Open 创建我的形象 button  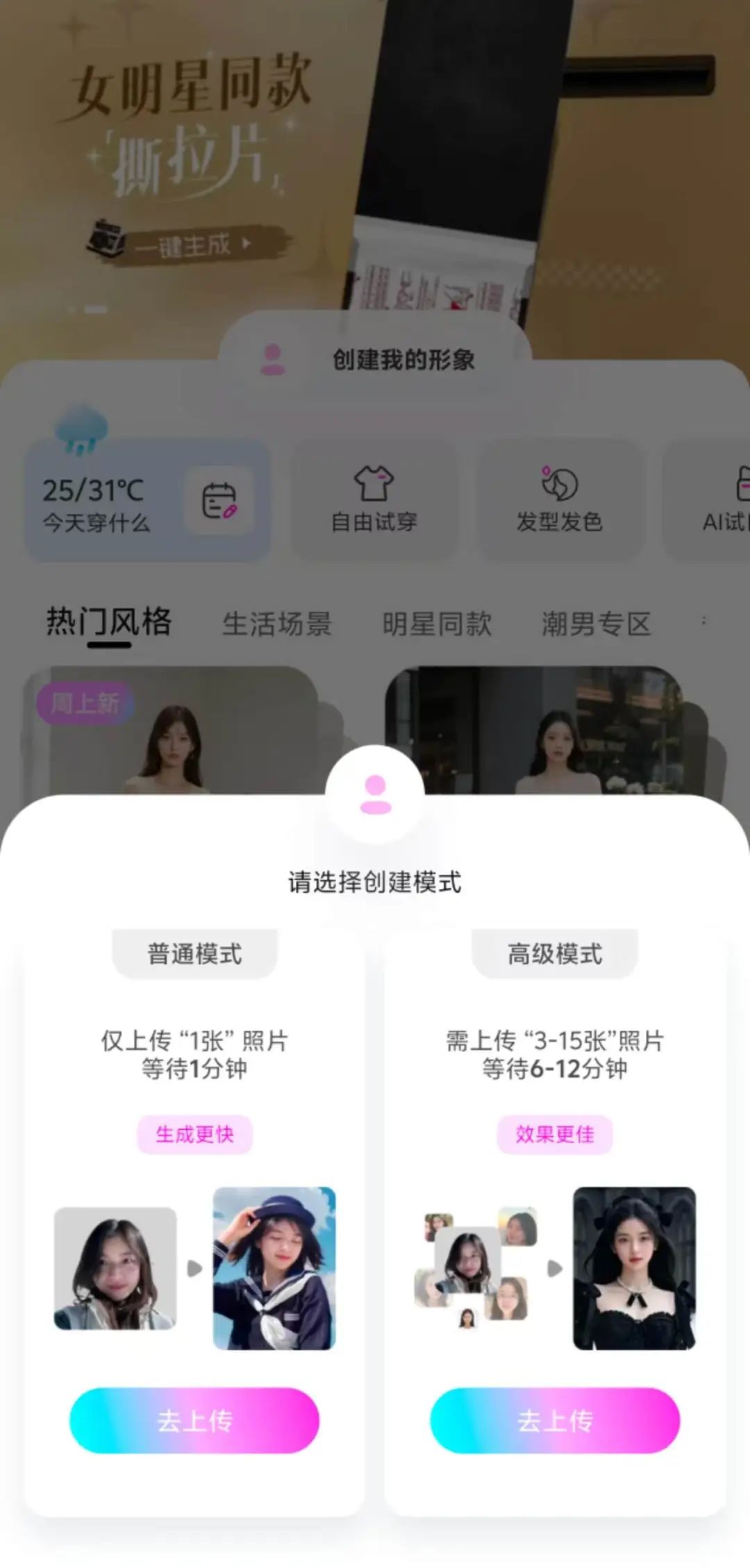click(x=375, y=359)
